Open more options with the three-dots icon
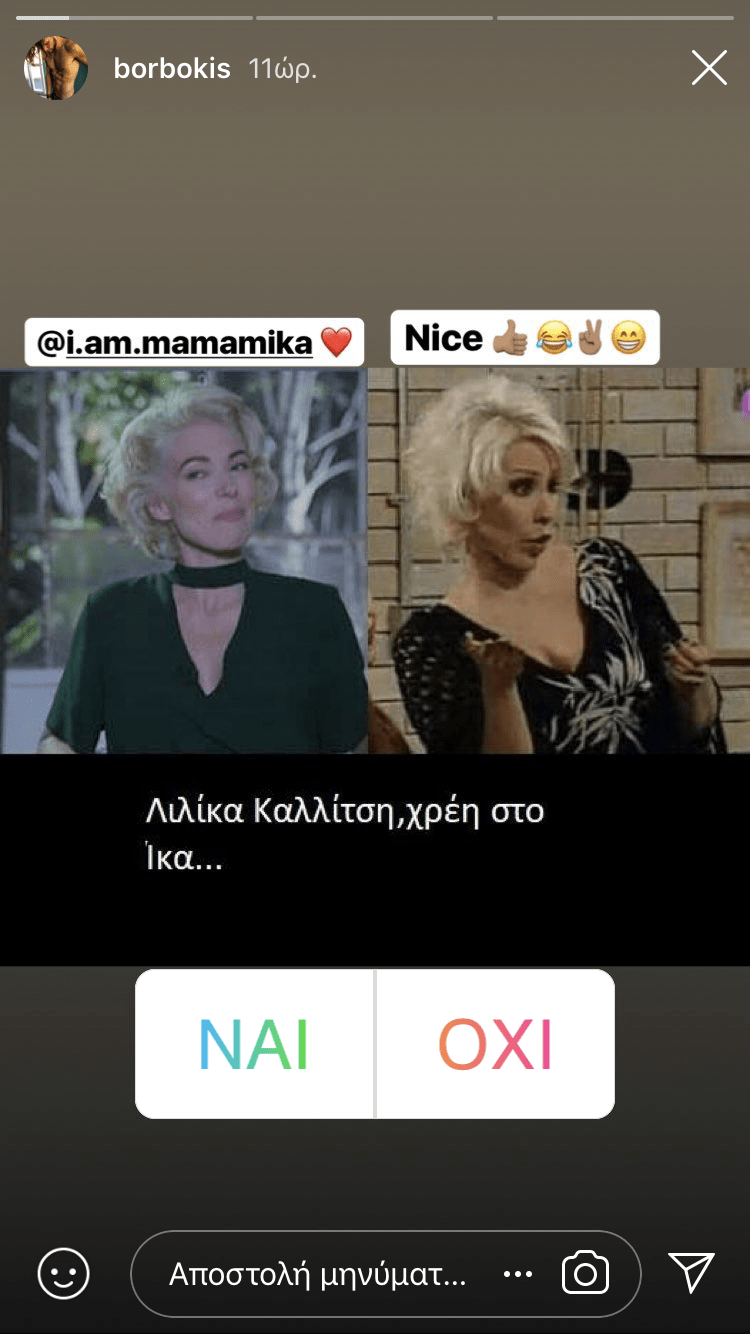Screen dimensions: 750x1334 517,1274
